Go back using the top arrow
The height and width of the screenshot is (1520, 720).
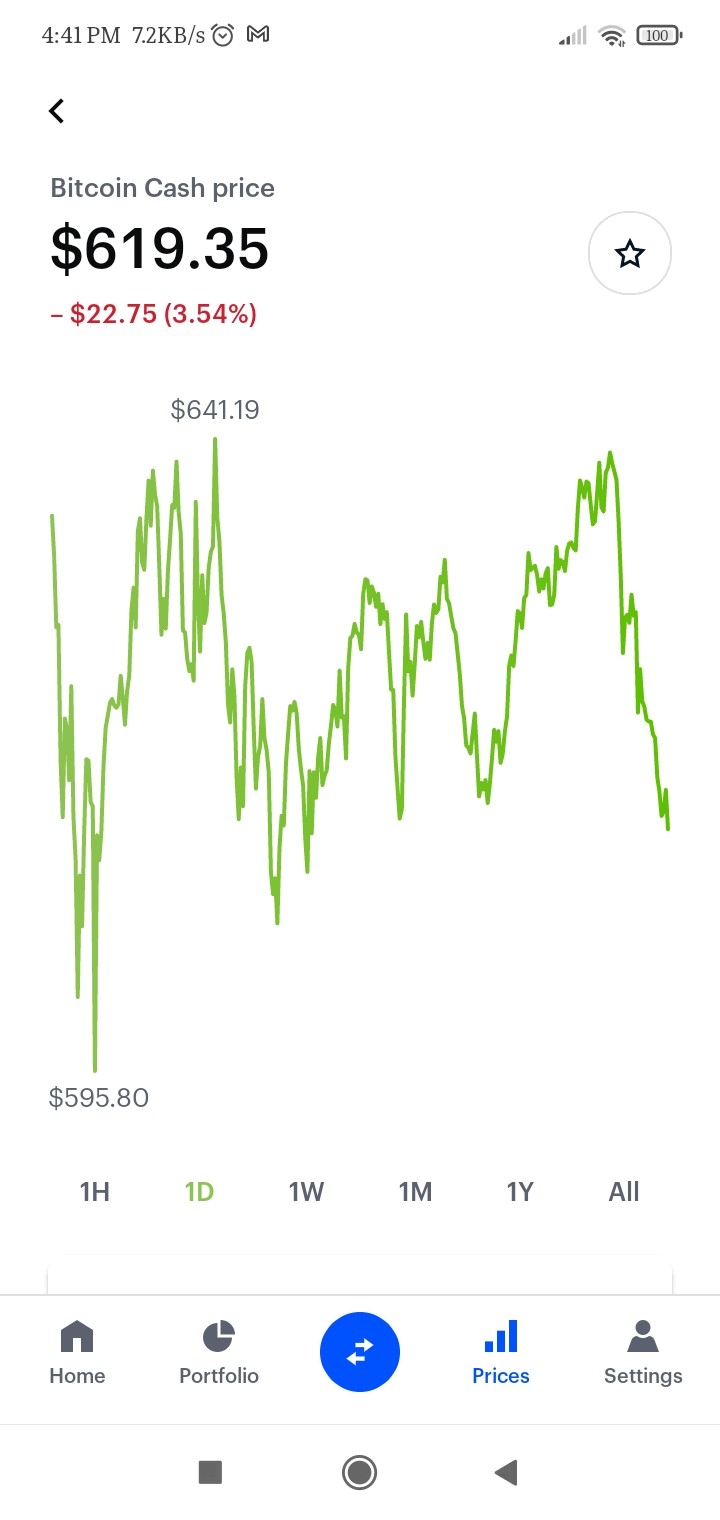pos(57,111)
